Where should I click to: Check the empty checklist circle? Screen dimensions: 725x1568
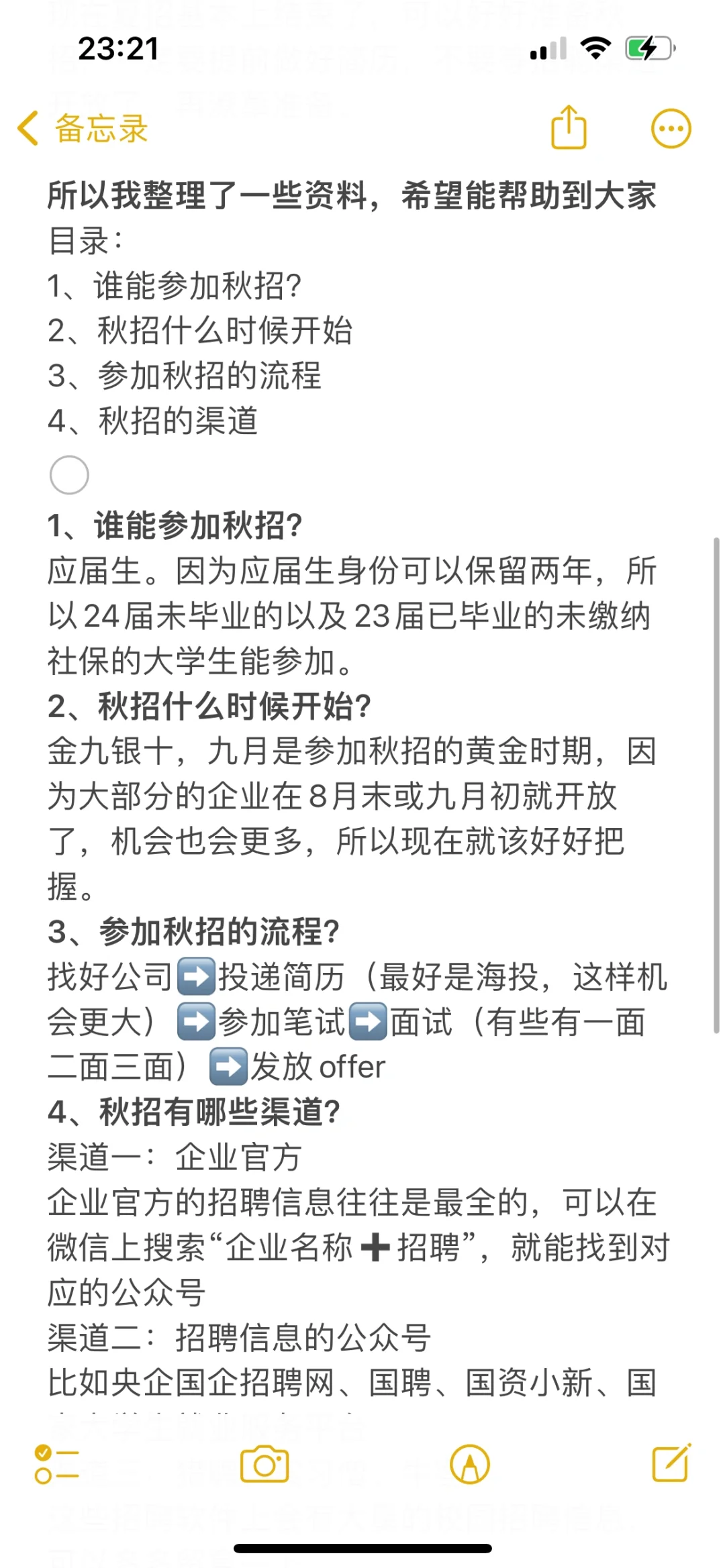pos(69,475)
